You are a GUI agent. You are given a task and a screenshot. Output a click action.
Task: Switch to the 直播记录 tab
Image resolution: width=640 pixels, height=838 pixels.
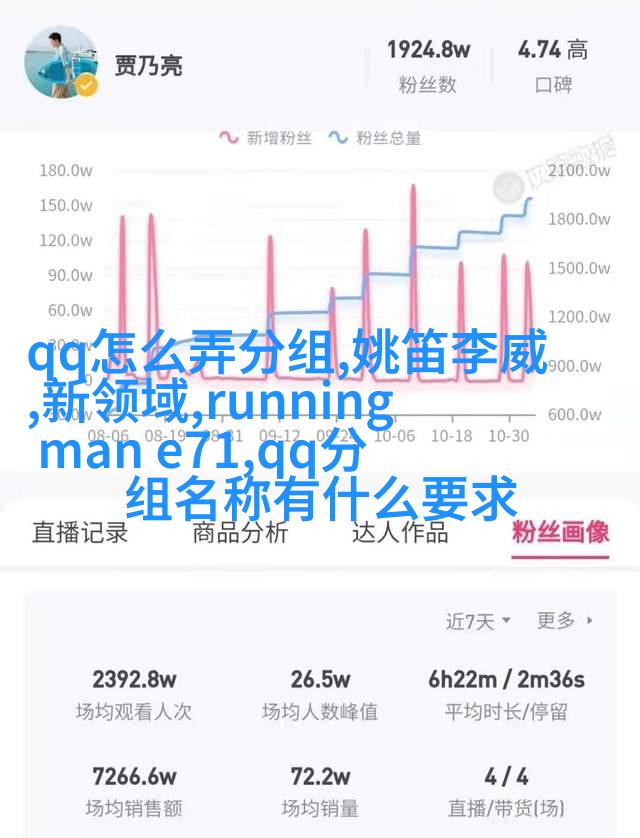(80, 532)
